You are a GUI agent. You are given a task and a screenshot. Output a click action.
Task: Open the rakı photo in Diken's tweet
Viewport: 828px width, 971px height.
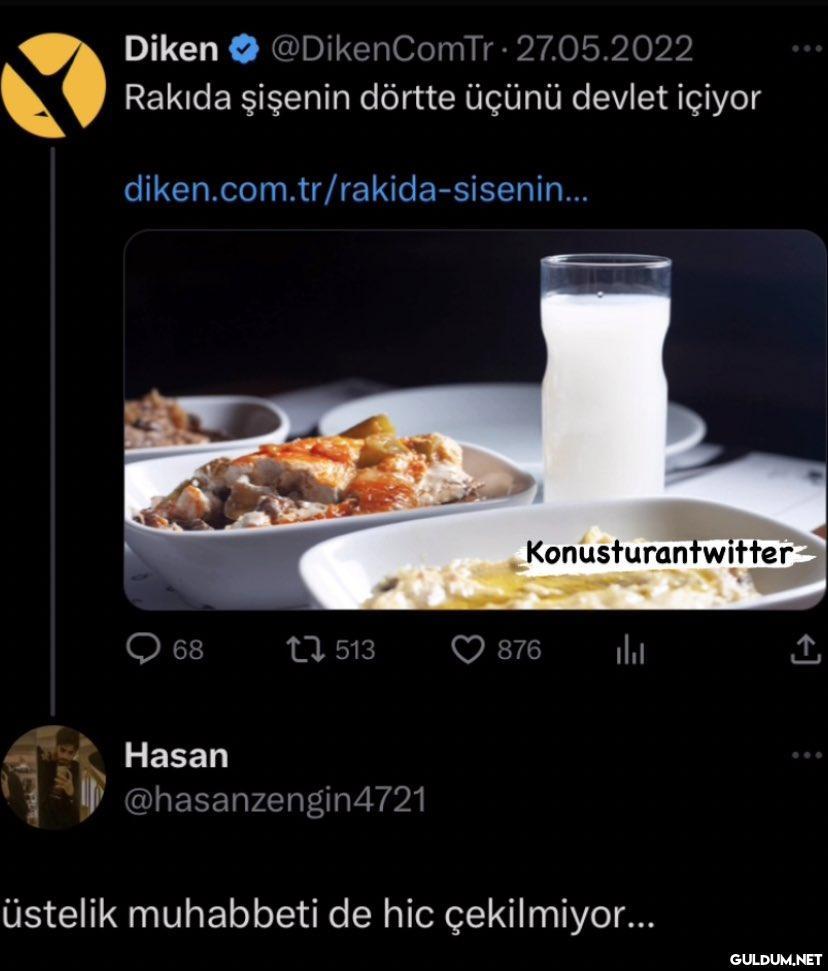point(474,420)
